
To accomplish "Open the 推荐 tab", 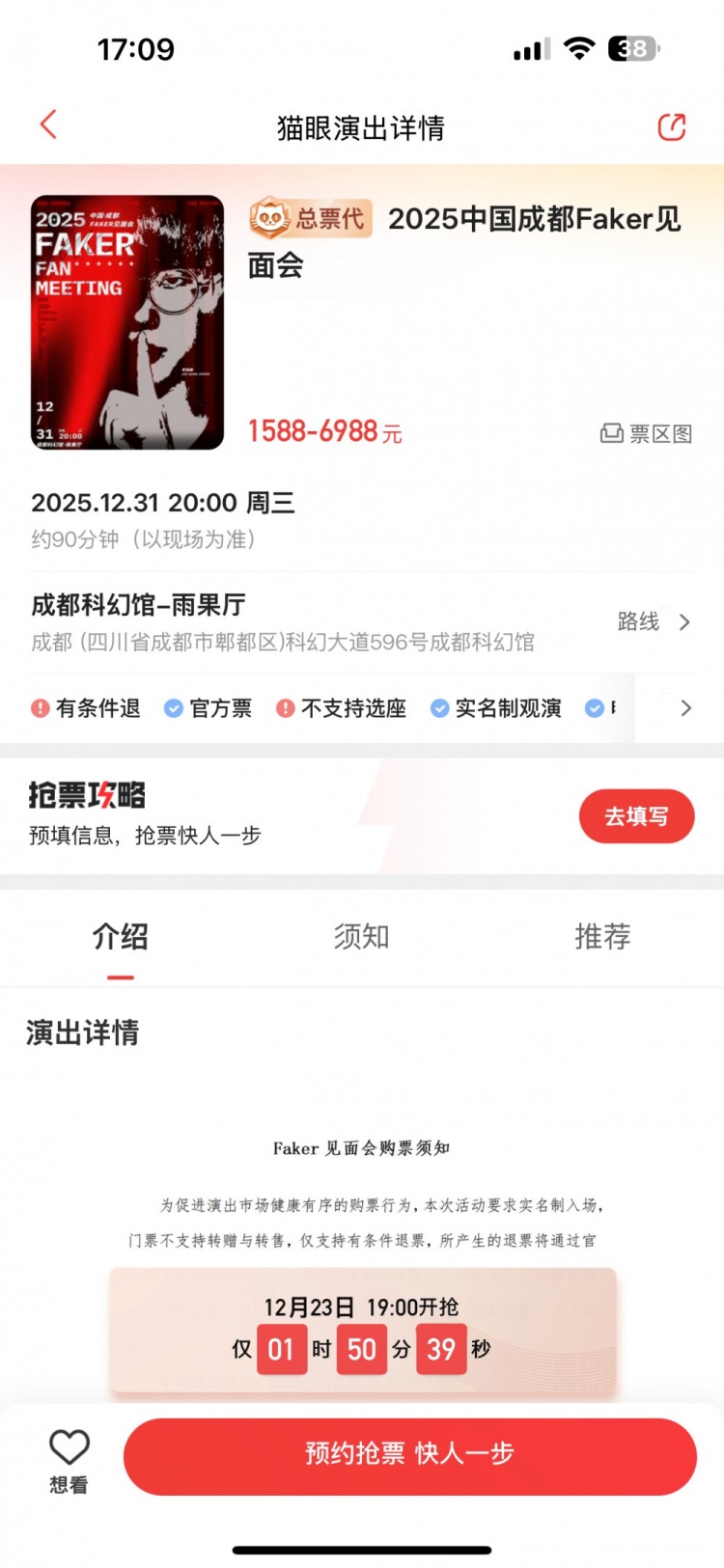I will tap(603, 937).
